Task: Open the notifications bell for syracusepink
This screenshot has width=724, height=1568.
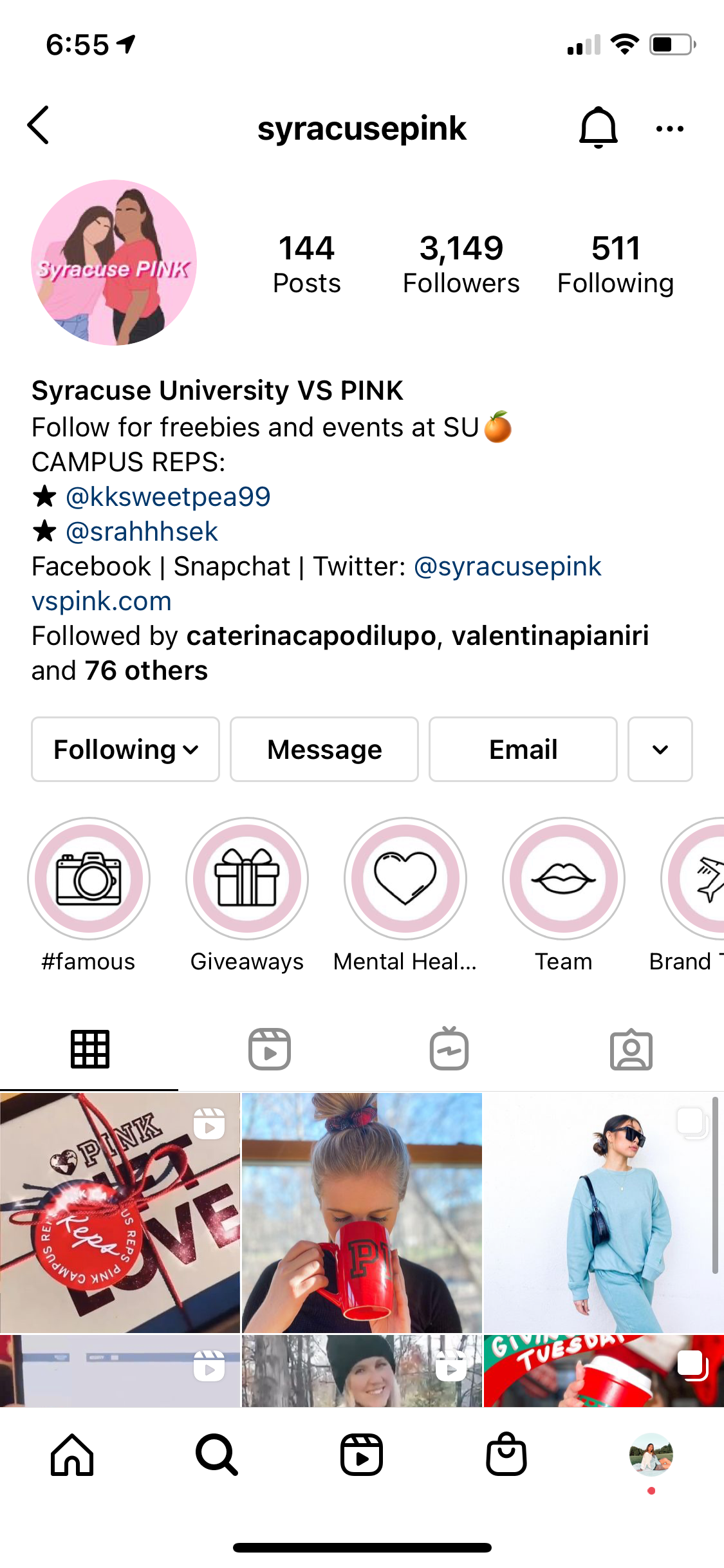Action: point(599,127)
